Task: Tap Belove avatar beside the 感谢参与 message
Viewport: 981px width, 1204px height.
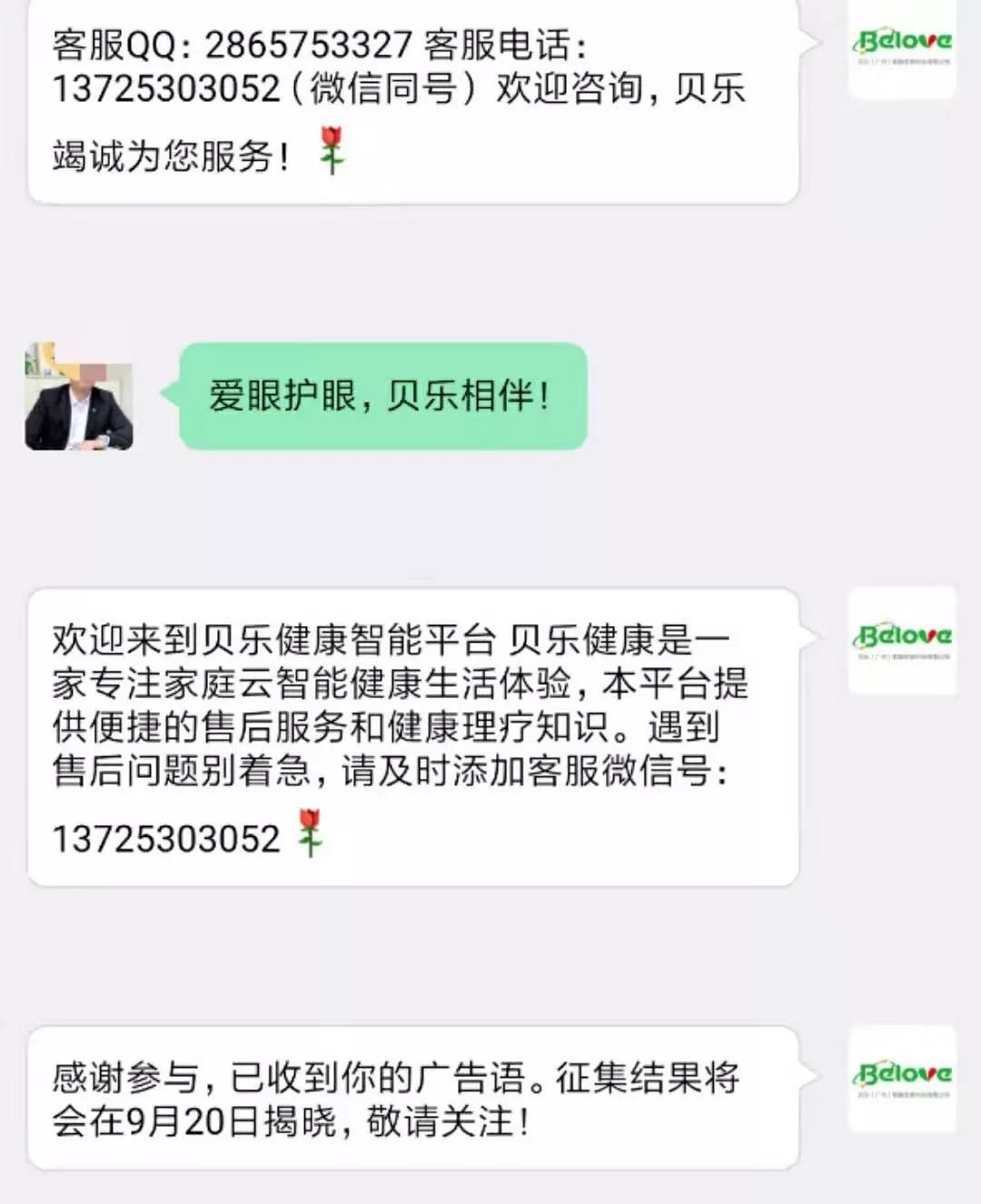Action: [x=902, y=1079]
